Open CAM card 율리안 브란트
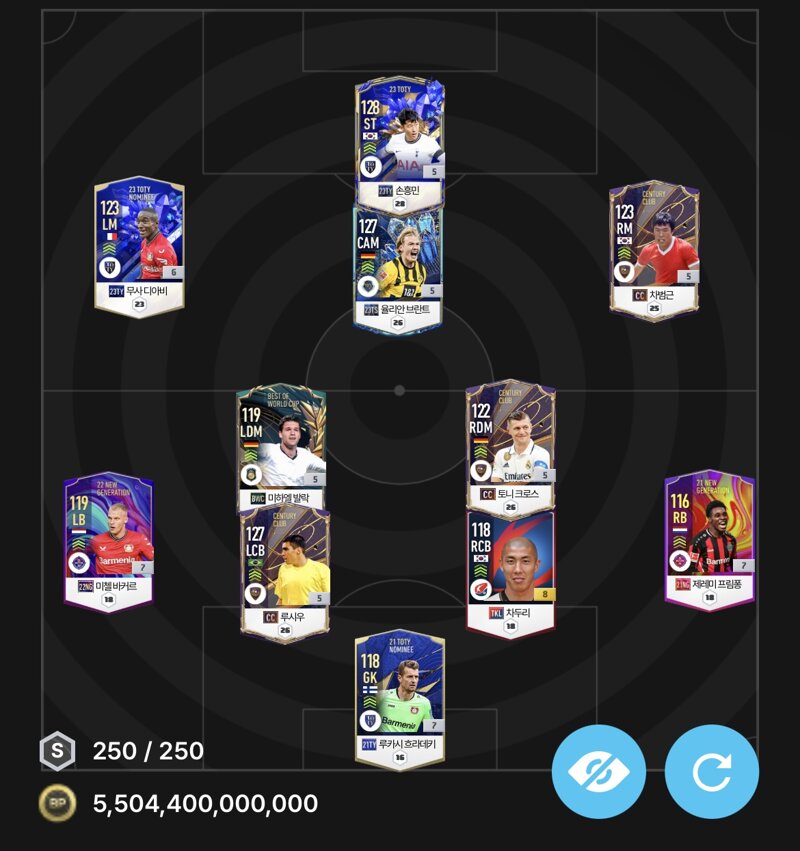The height and width of the screenshot is (851, 800). [x=399, y=262]
